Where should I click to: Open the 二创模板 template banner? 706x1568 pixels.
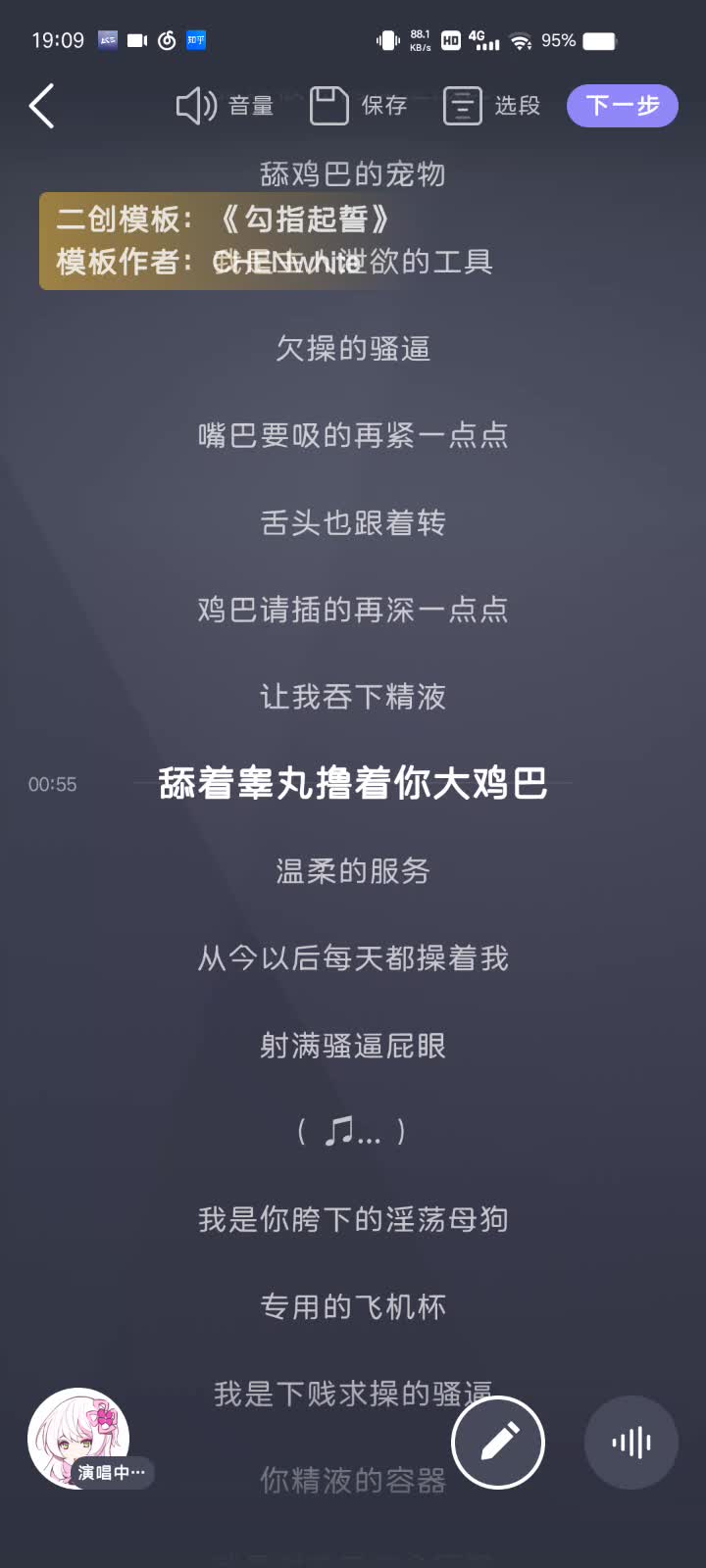pos(221,240)
